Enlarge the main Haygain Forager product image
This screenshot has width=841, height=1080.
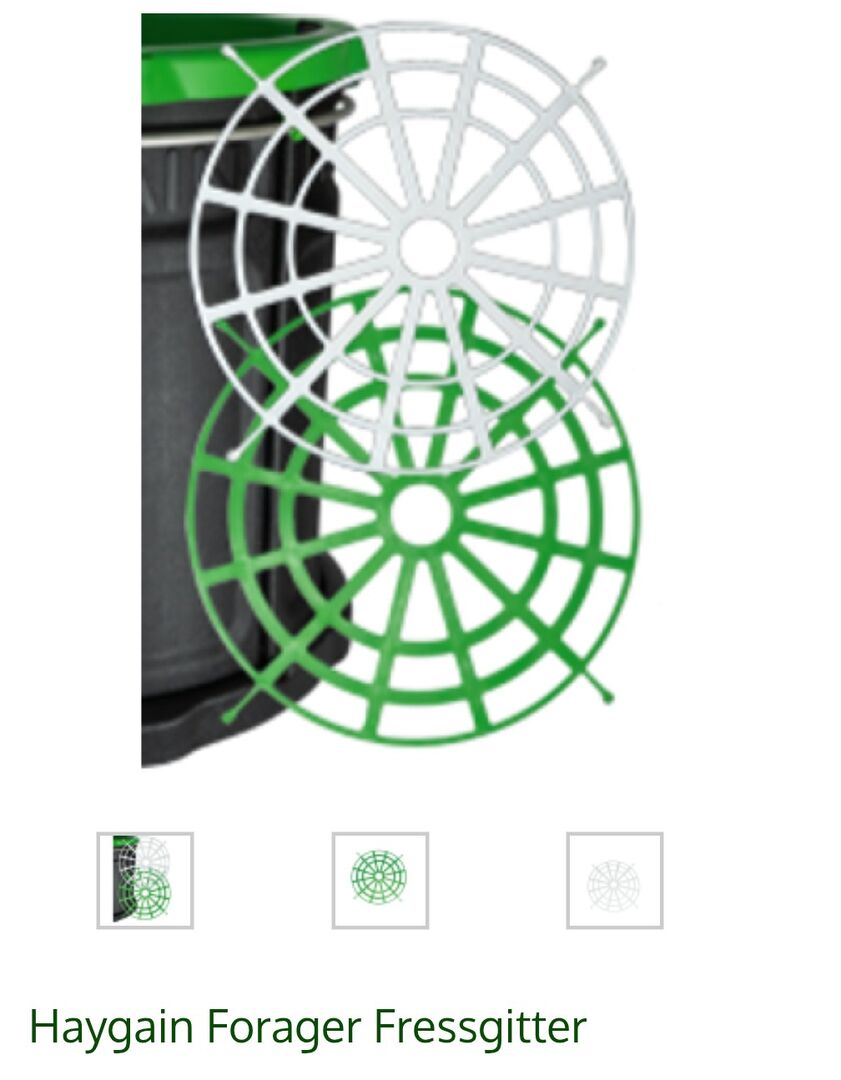click(x=400, y=390)
